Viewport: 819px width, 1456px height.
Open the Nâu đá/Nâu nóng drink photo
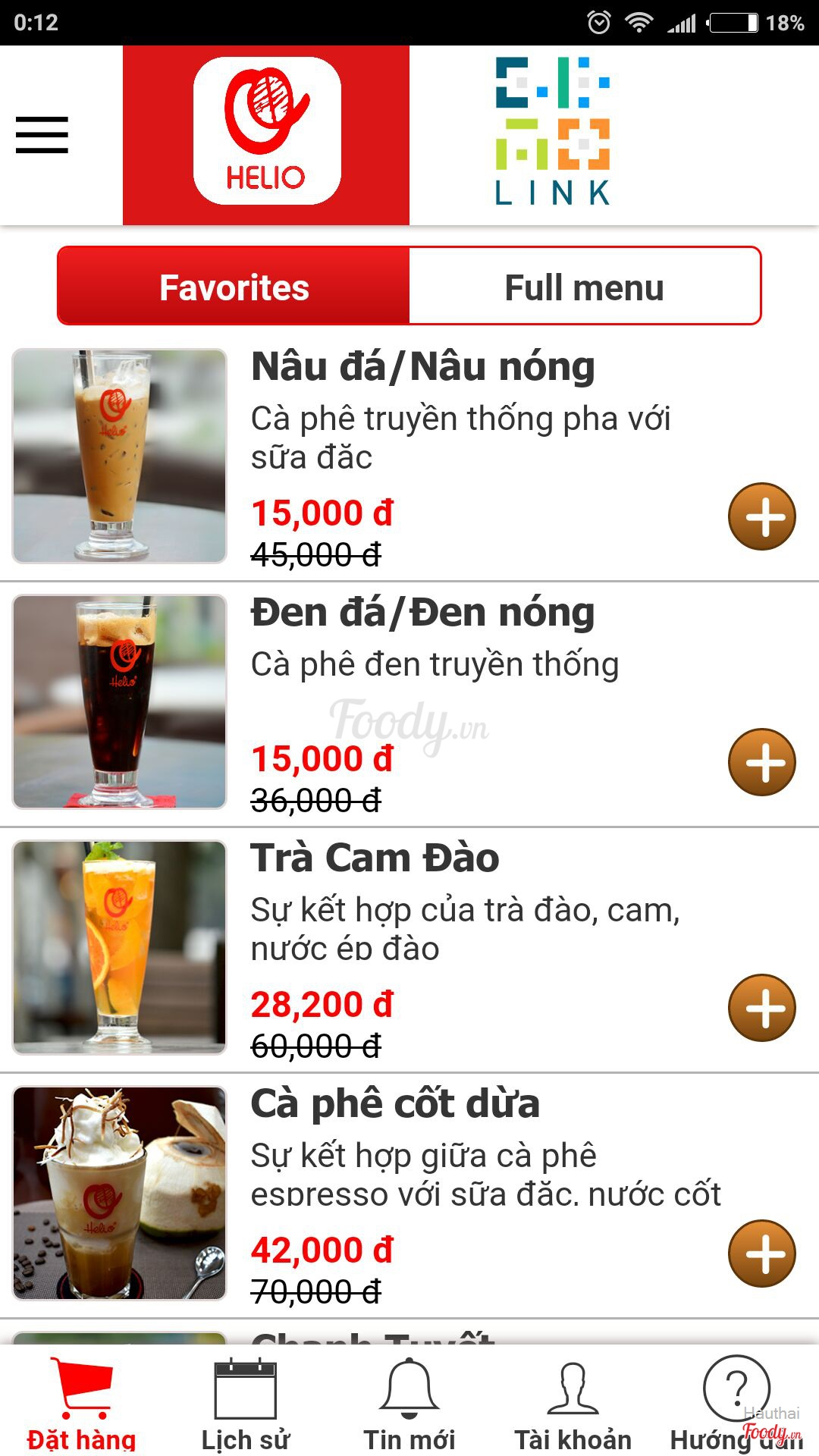click(x=120, y=456)
